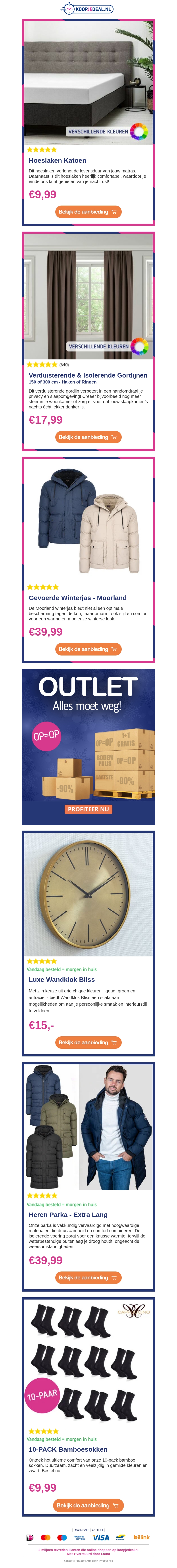Open the Hoeslaken Katoen product image
Image resolution: width=177 pixels, height=1568 pixels.
(88, 82)
